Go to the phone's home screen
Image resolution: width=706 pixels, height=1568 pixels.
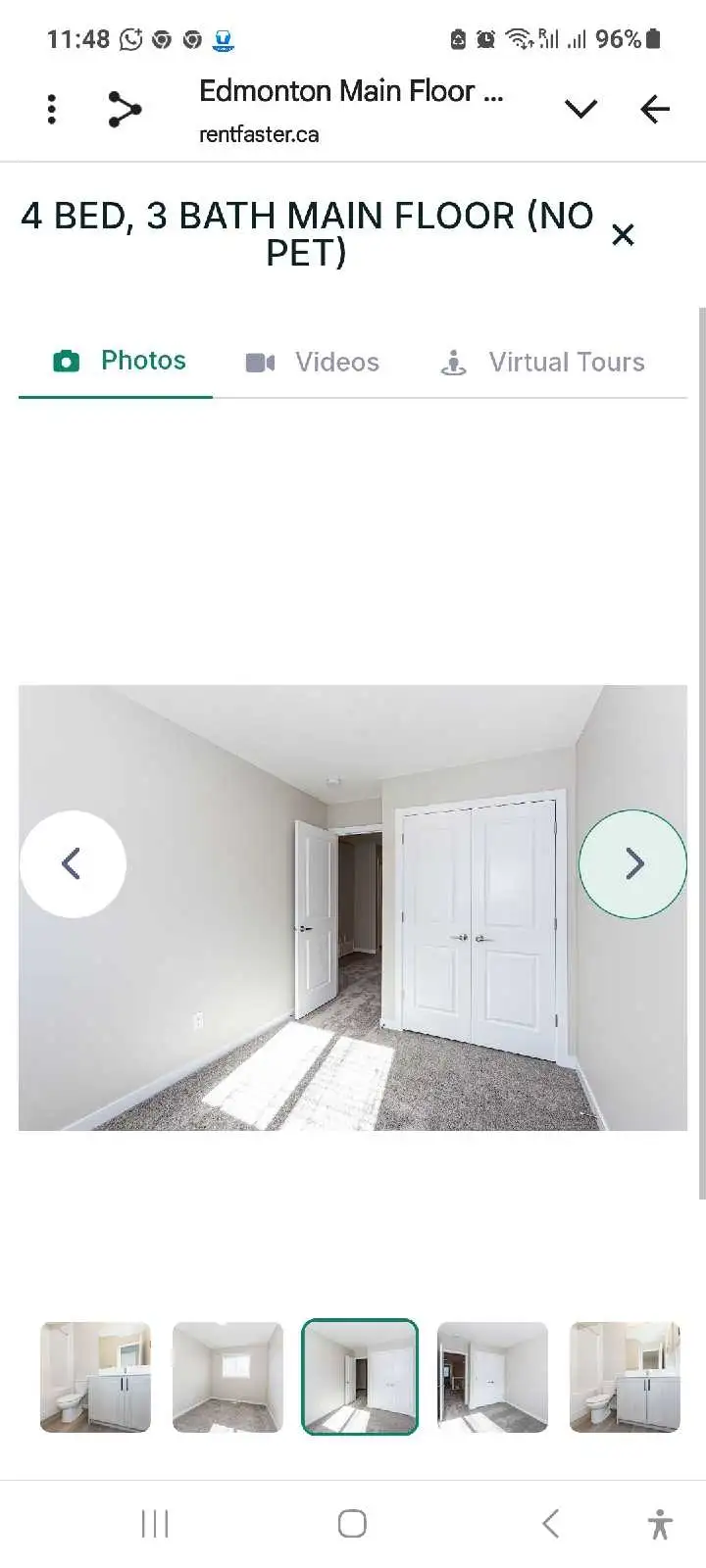[352, 1524]
